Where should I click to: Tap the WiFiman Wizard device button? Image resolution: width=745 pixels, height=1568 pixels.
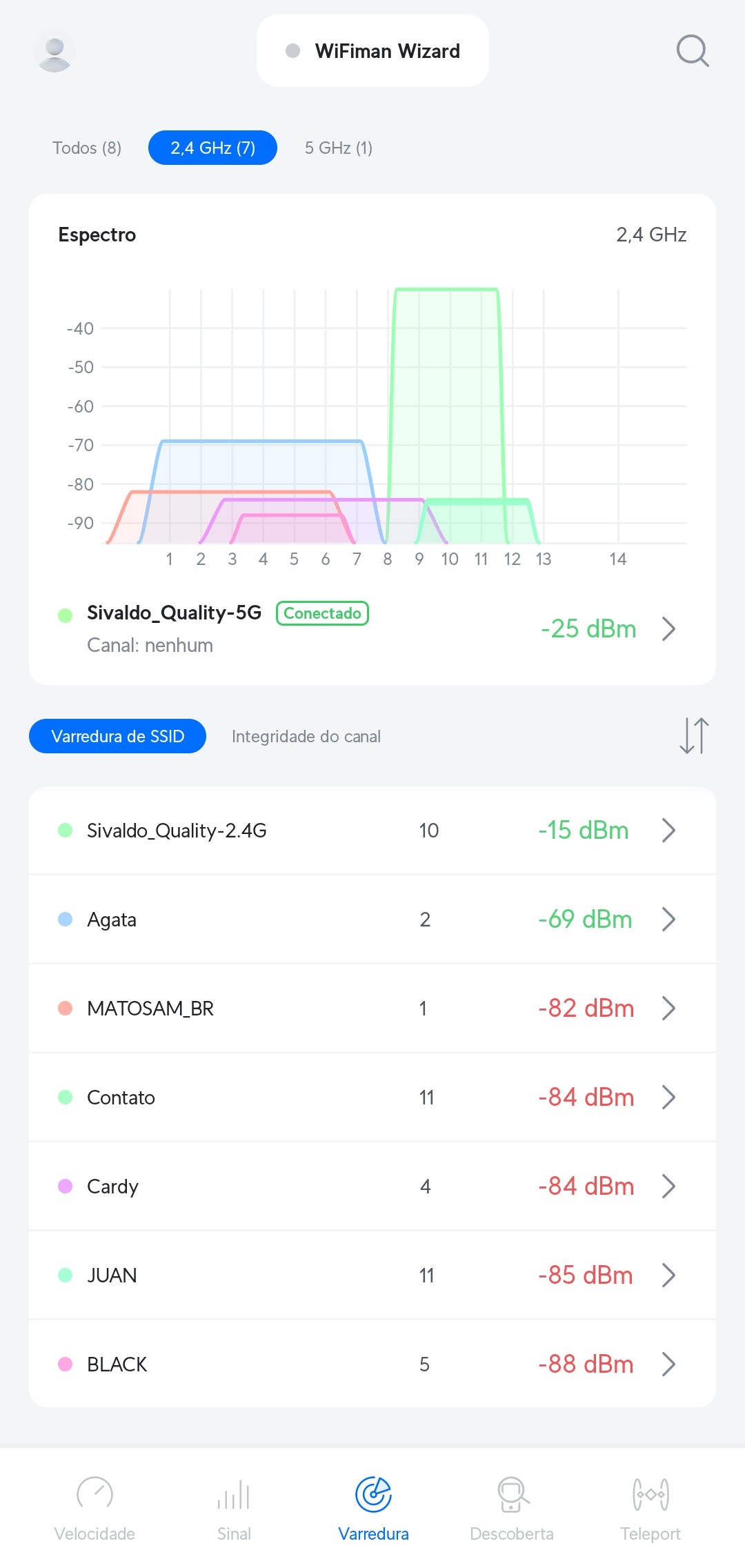pyautogui.click(x=372, y=51)
